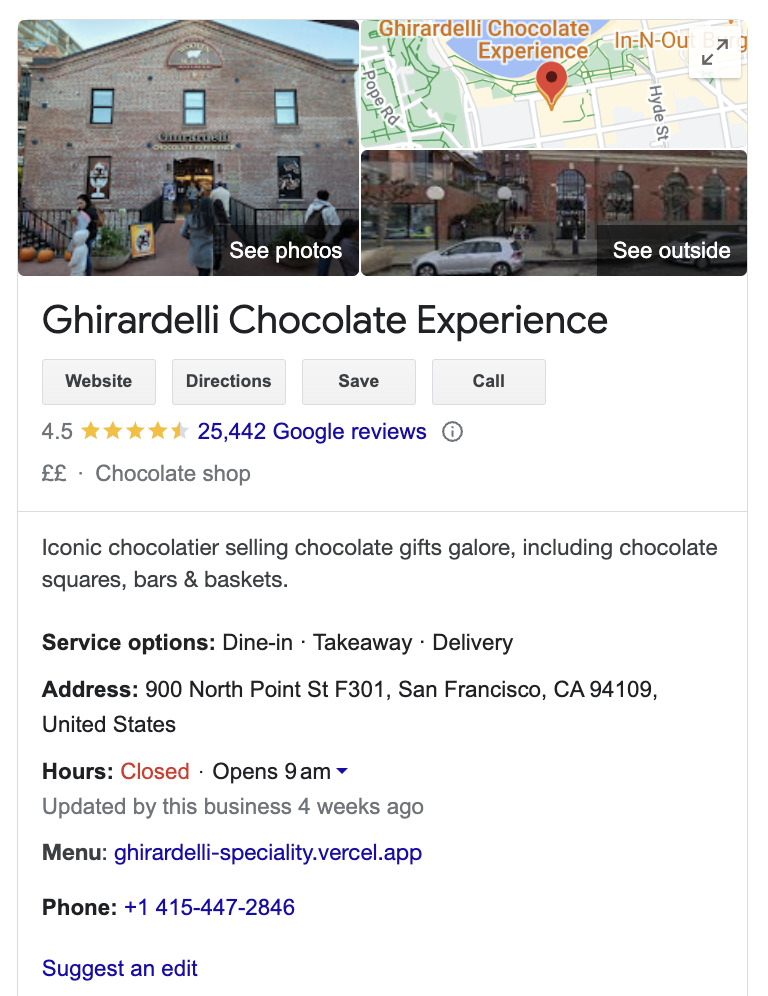Screen dimensions: 768x996
Task: Call the shop with the Call button
Action: [488, 381]
